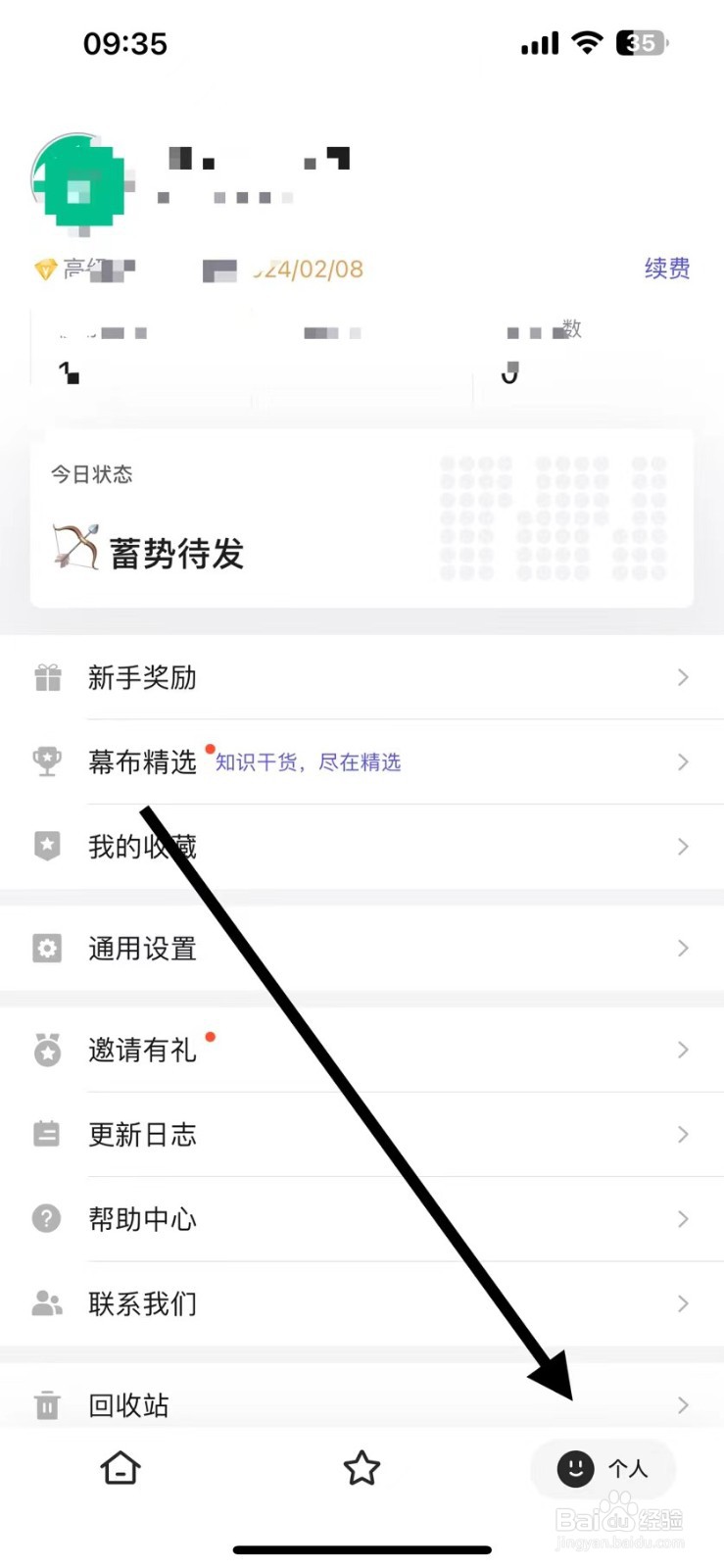Expand the 帮助中心 row chevron
Viewport: 724px width, 1568px height.
(683, 1218)
